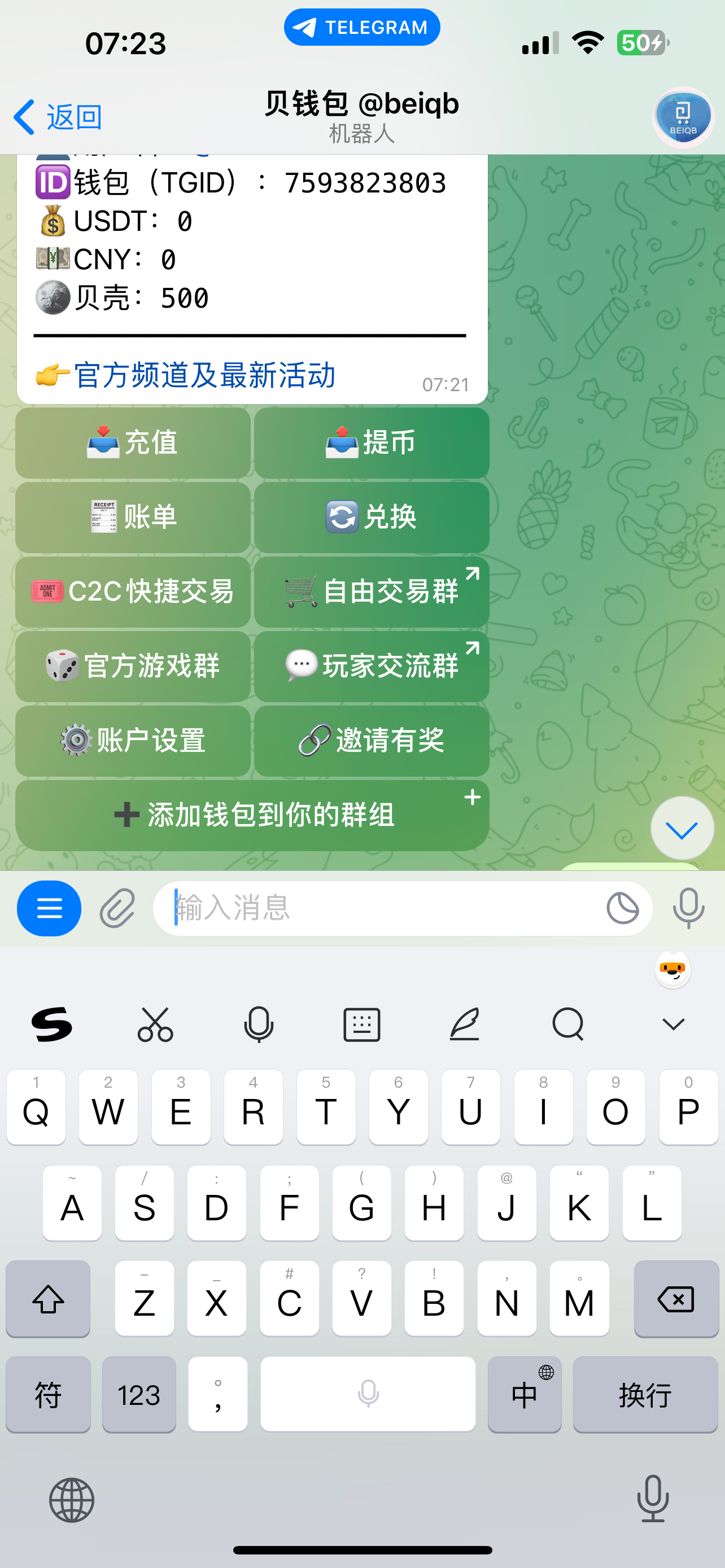Open the 贝钱包 bot profile avatar
Screen dimensions: 725x1568
click(x=683, y=116)
